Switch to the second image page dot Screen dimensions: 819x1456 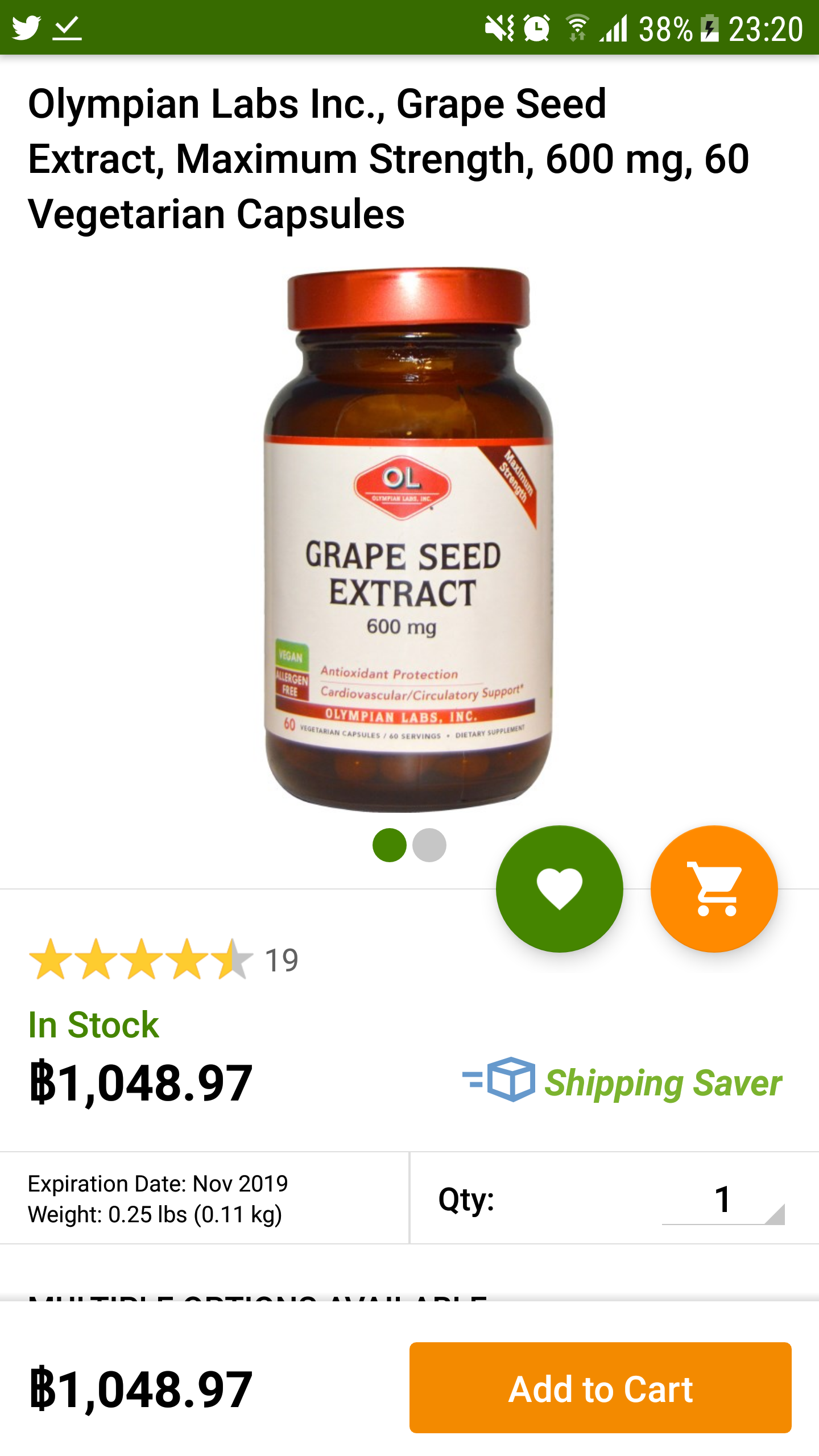[429, 845]
